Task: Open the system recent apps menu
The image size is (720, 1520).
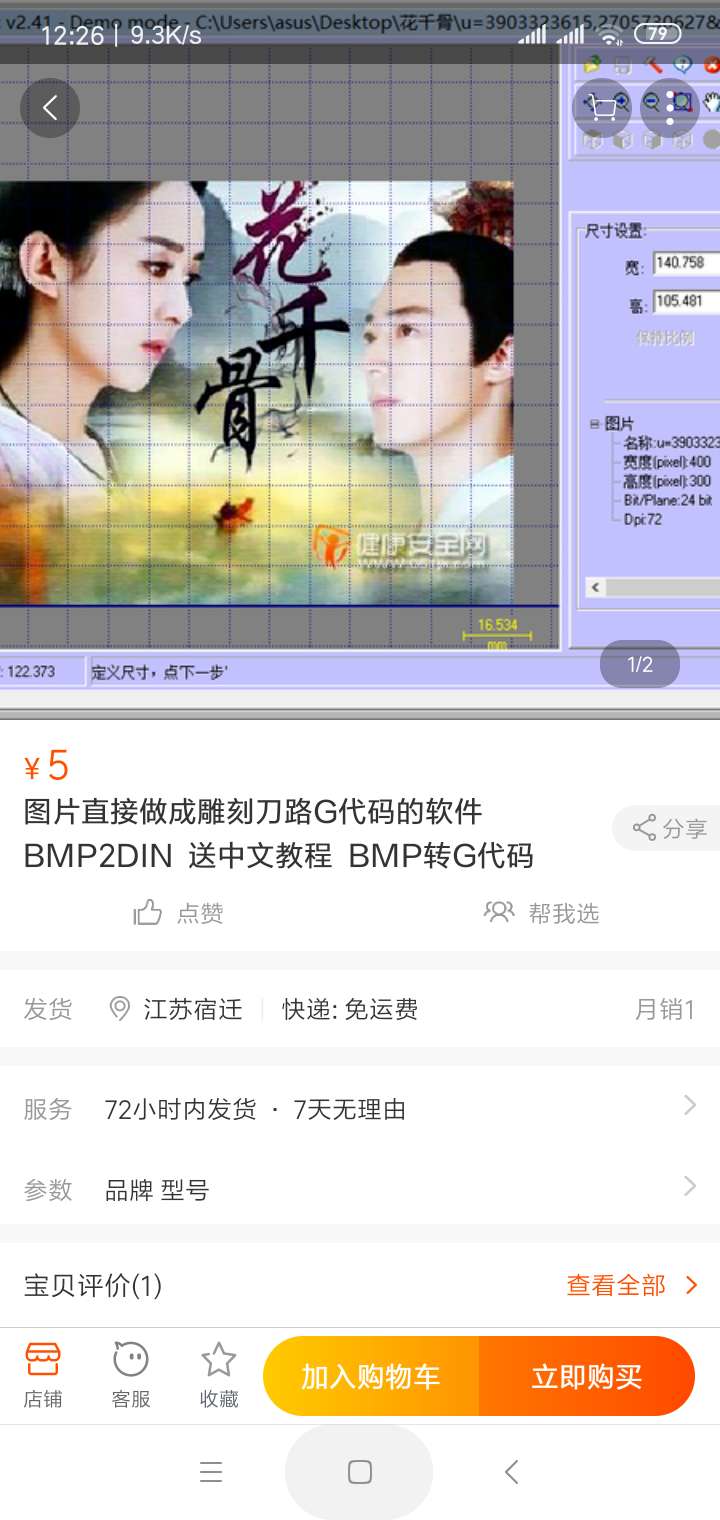Action: click(210, 1472)
